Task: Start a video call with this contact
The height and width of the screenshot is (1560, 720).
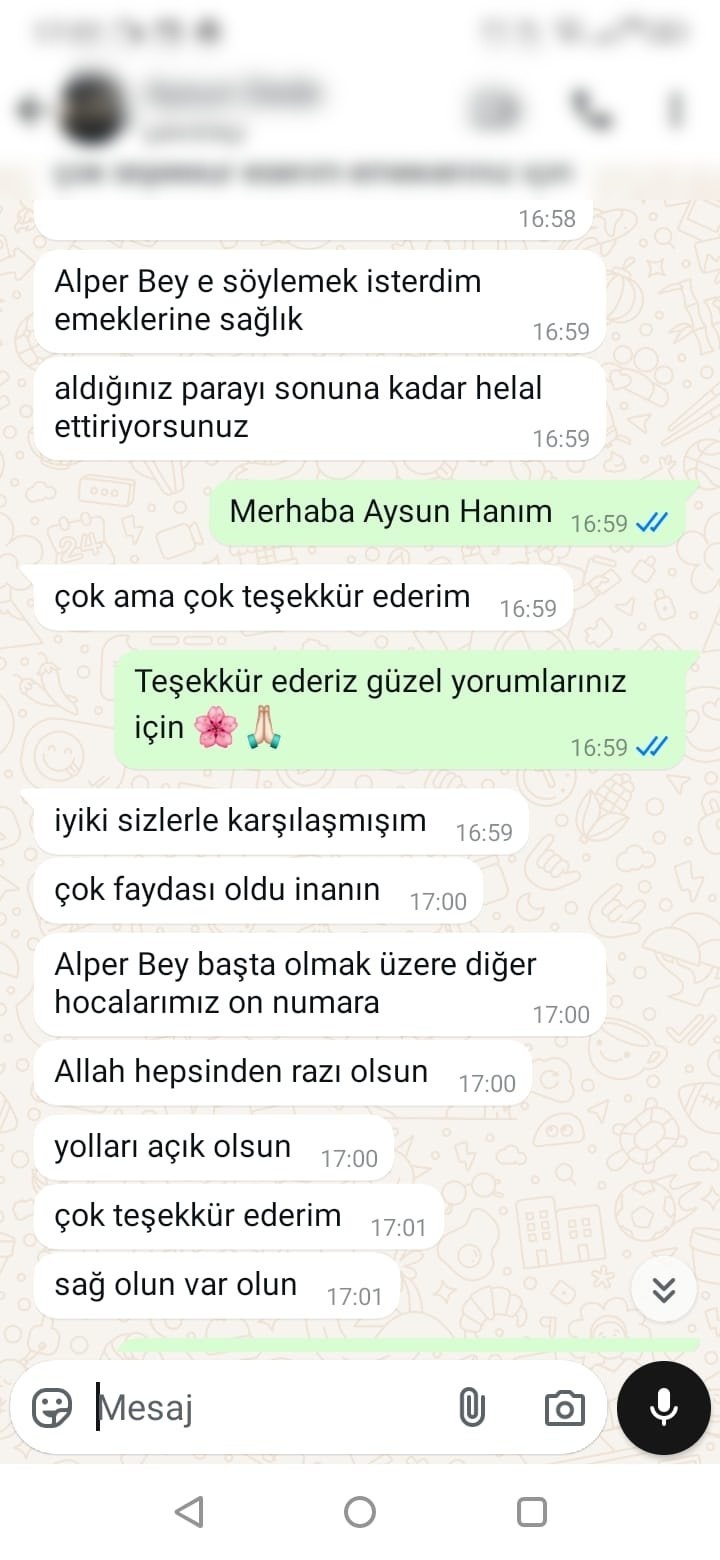Action: coord(494,110)
